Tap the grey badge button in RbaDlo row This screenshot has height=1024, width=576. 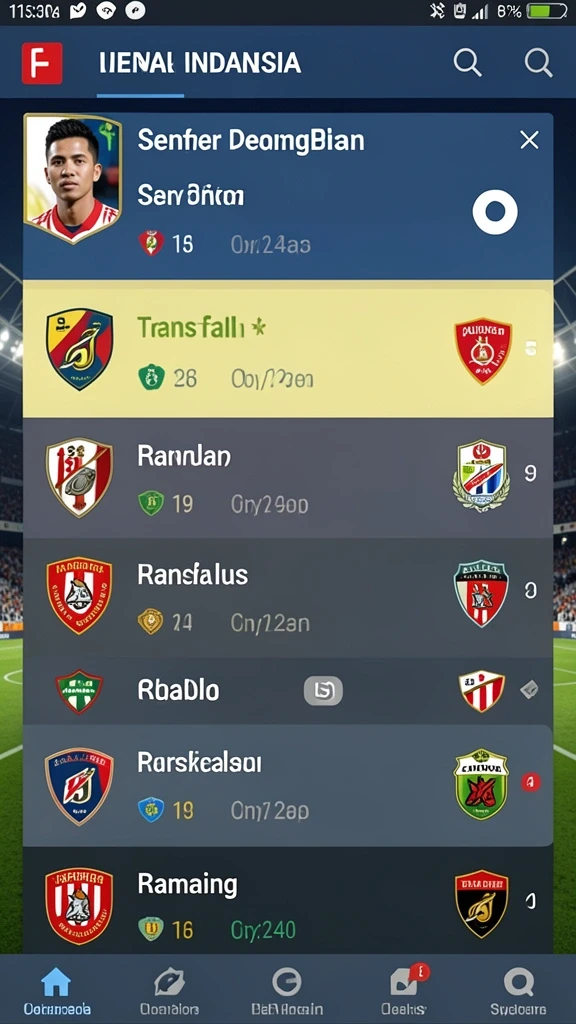(x=323, y=691)
